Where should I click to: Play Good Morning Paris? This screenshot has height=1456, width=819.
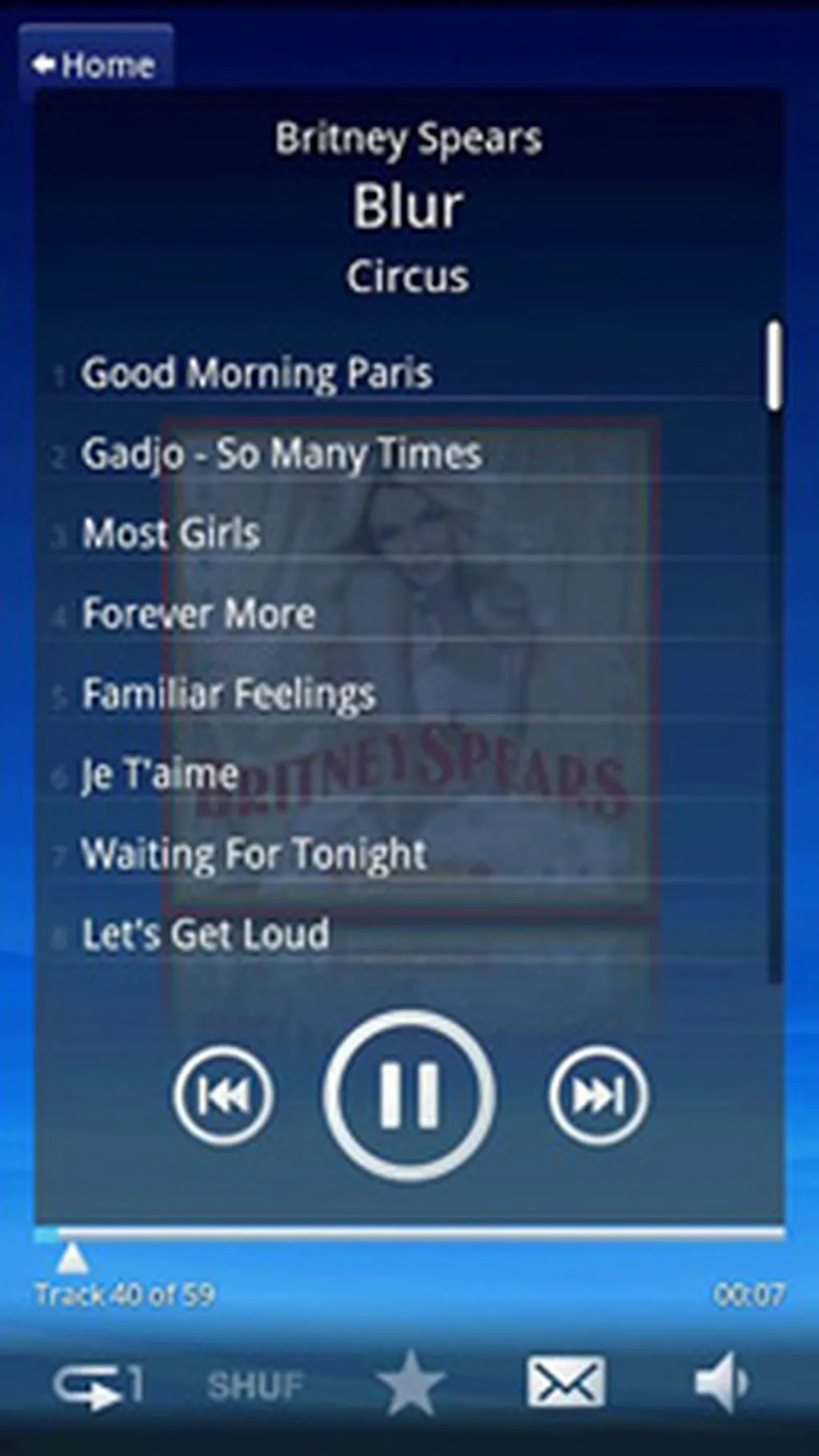pyautogui.click(x=257, y=374)
